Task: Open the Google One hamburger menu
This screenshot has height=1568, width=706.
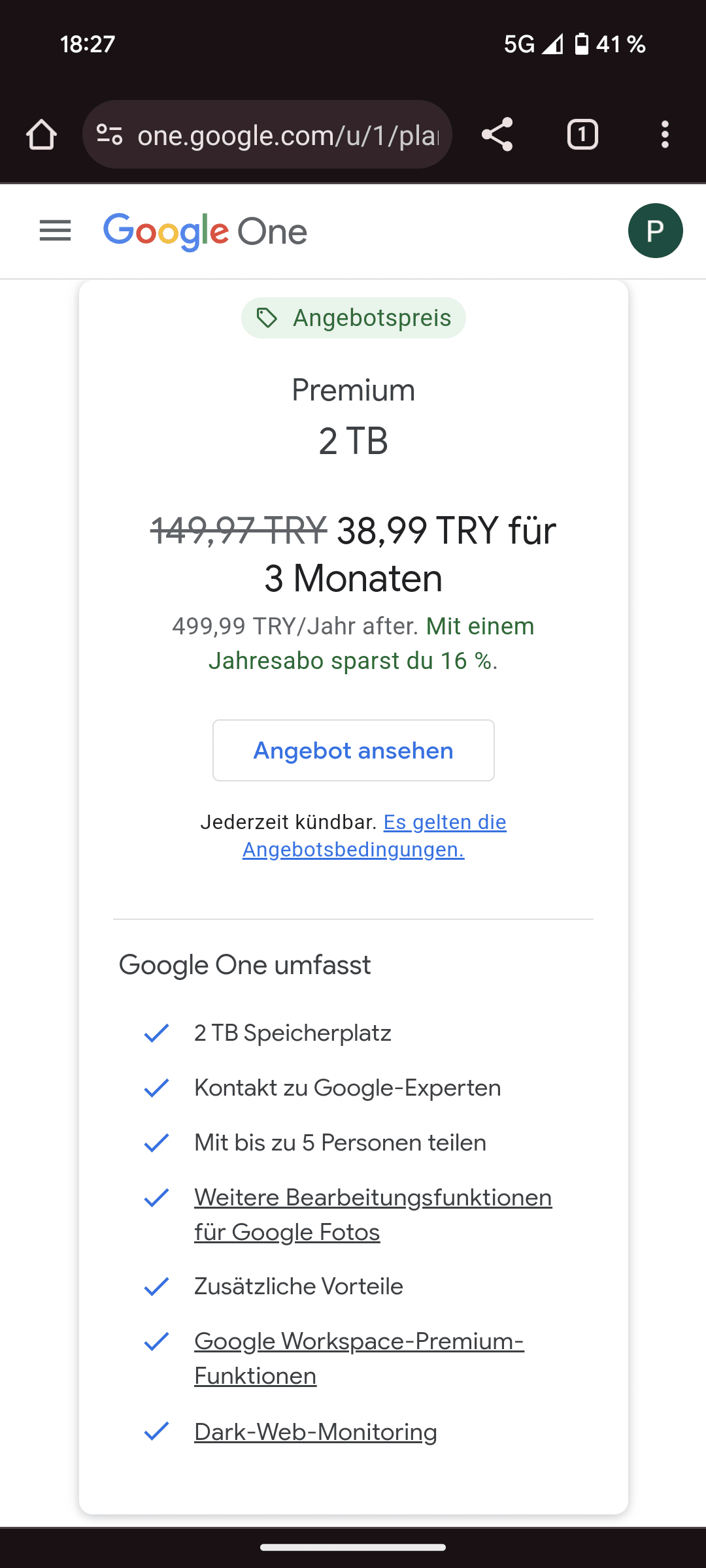Action: pos(55,231)
